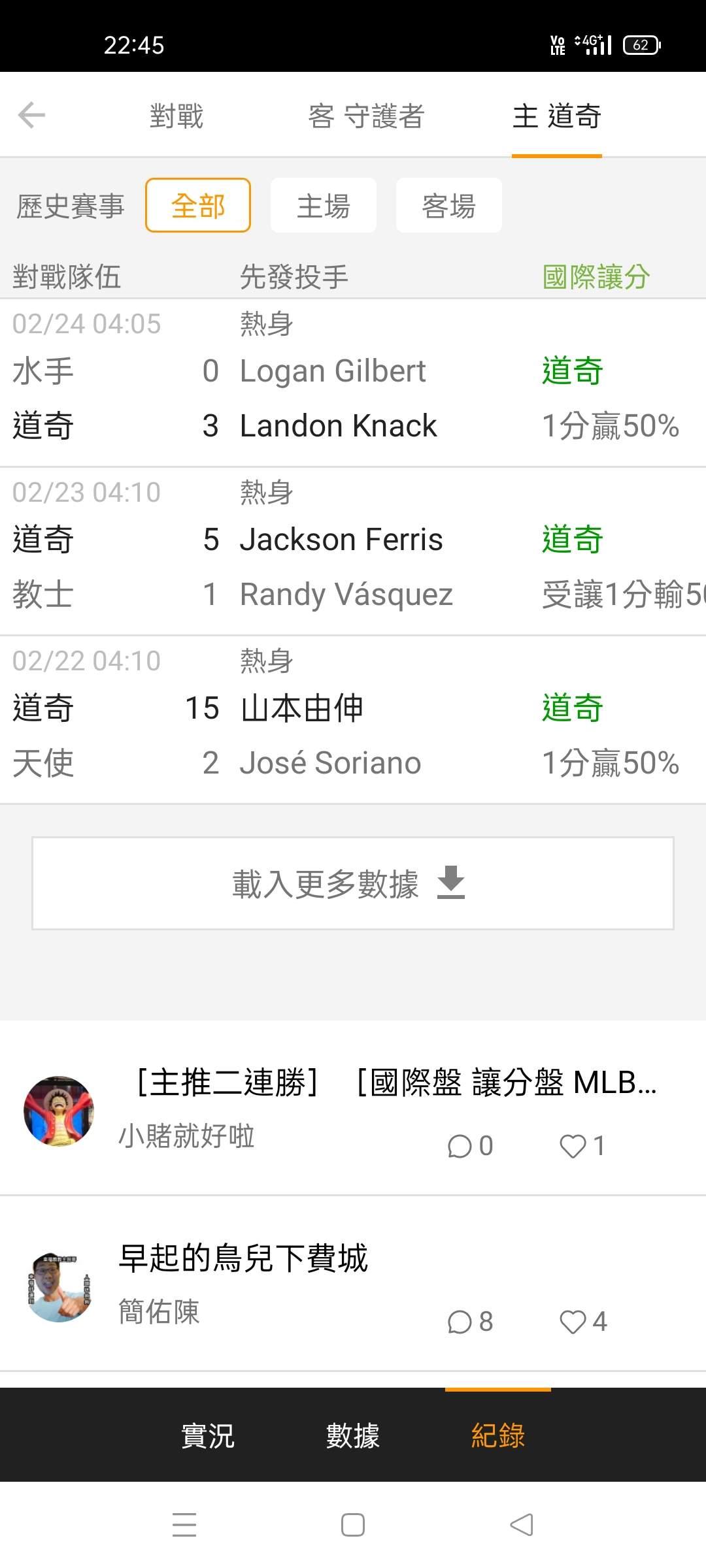
Task: Go back using the top-left arrow
Action: click(31, 116)
